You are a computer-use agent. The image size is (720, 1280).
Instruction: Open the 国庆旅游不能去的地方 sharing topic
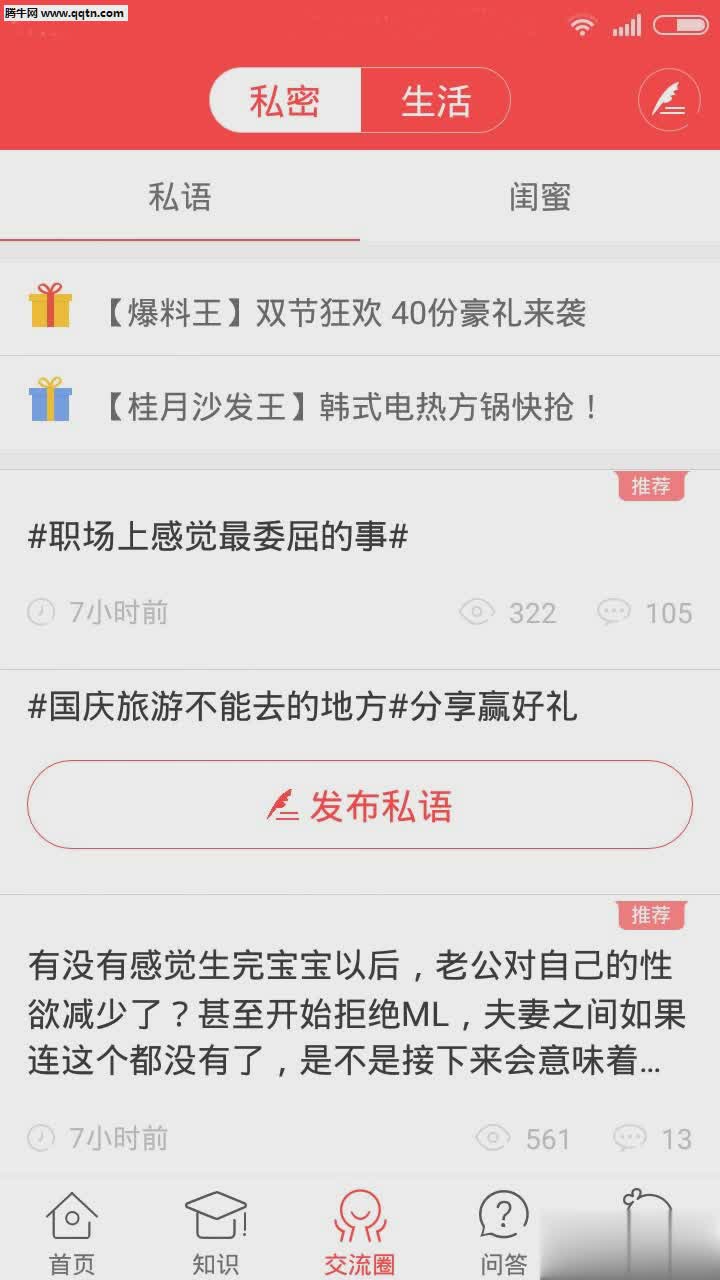[x=300, y=706]
